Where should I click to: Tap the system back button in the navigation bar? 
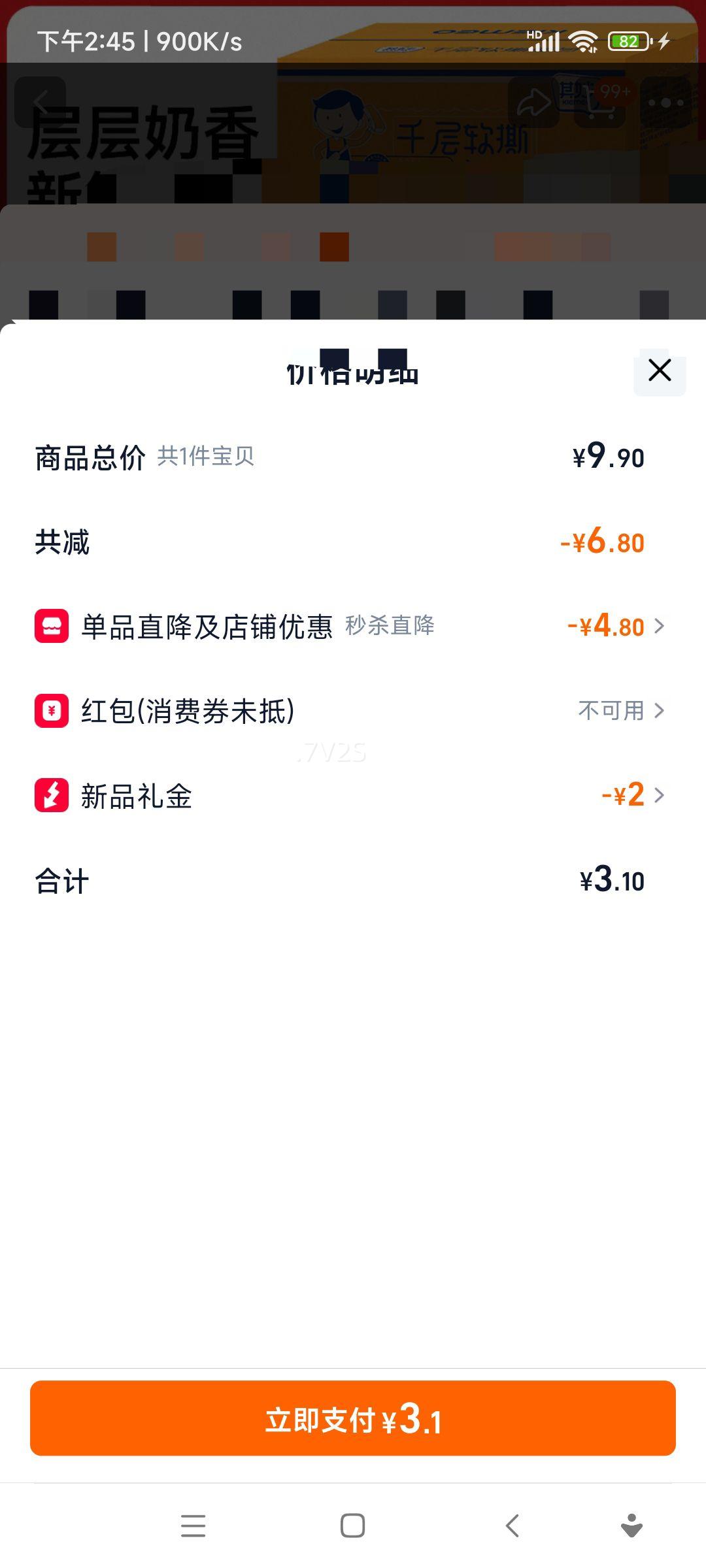[513, 1527]
